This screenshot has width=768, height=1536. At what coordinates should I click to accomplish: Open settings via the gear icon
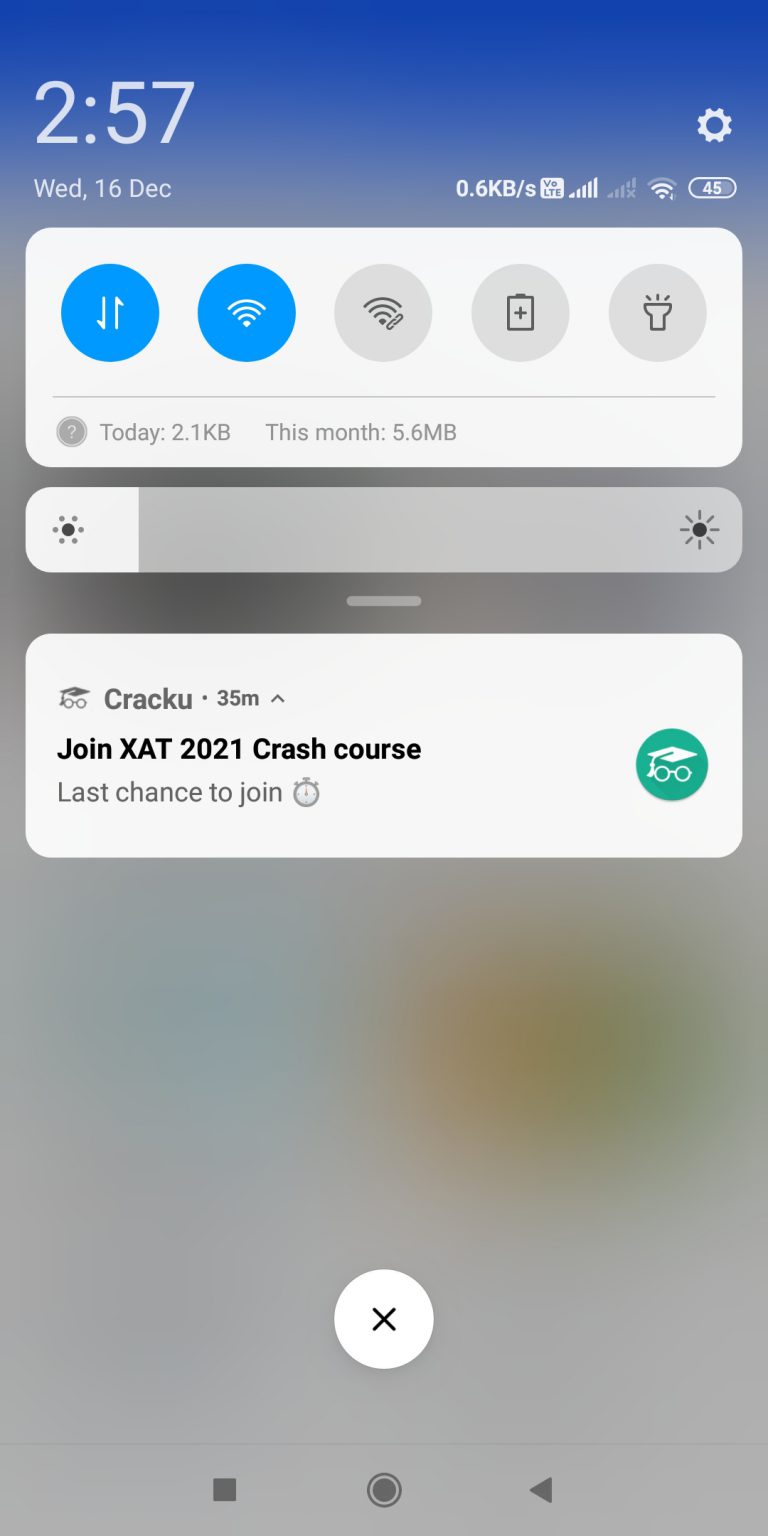pos(714,126)
